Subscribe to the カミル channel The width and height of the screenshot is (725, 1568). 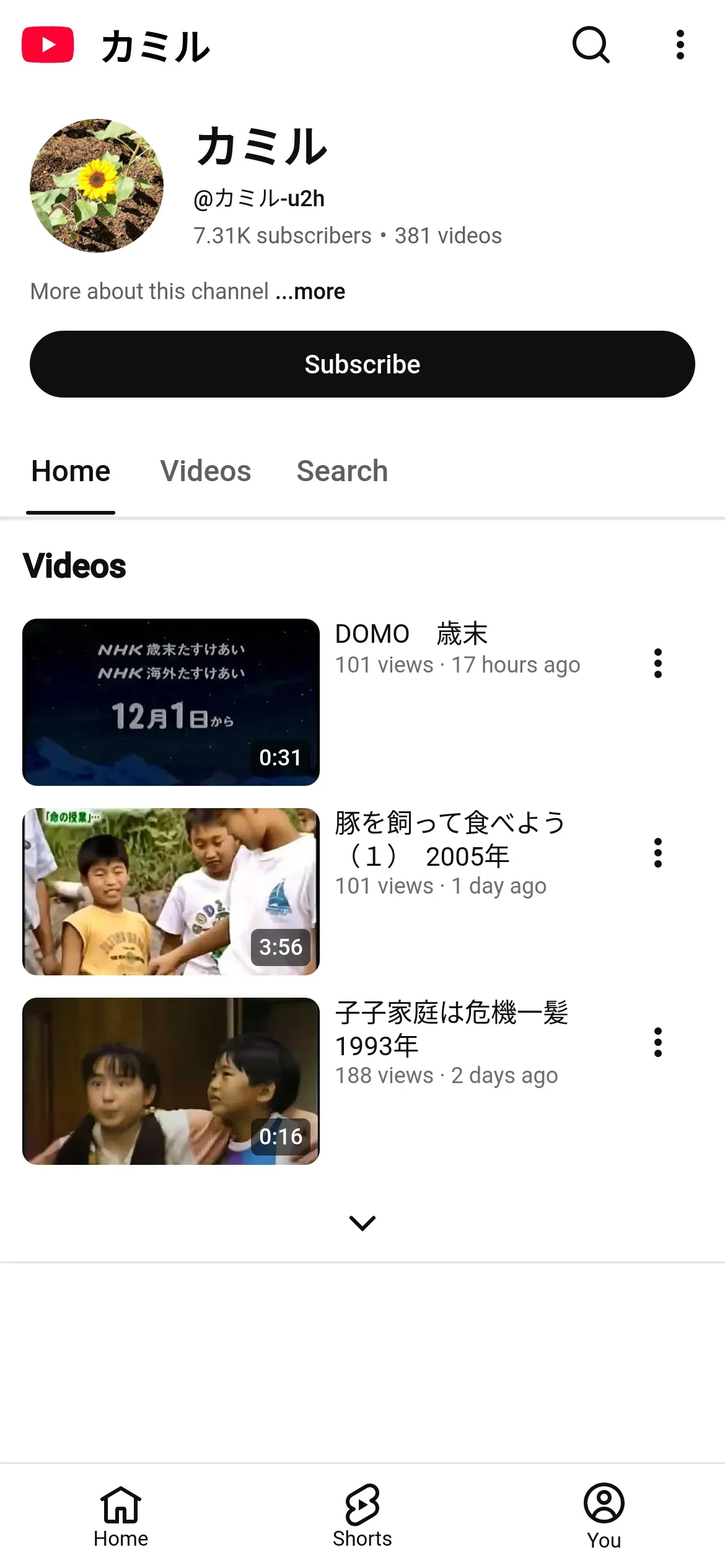[362, 364]
